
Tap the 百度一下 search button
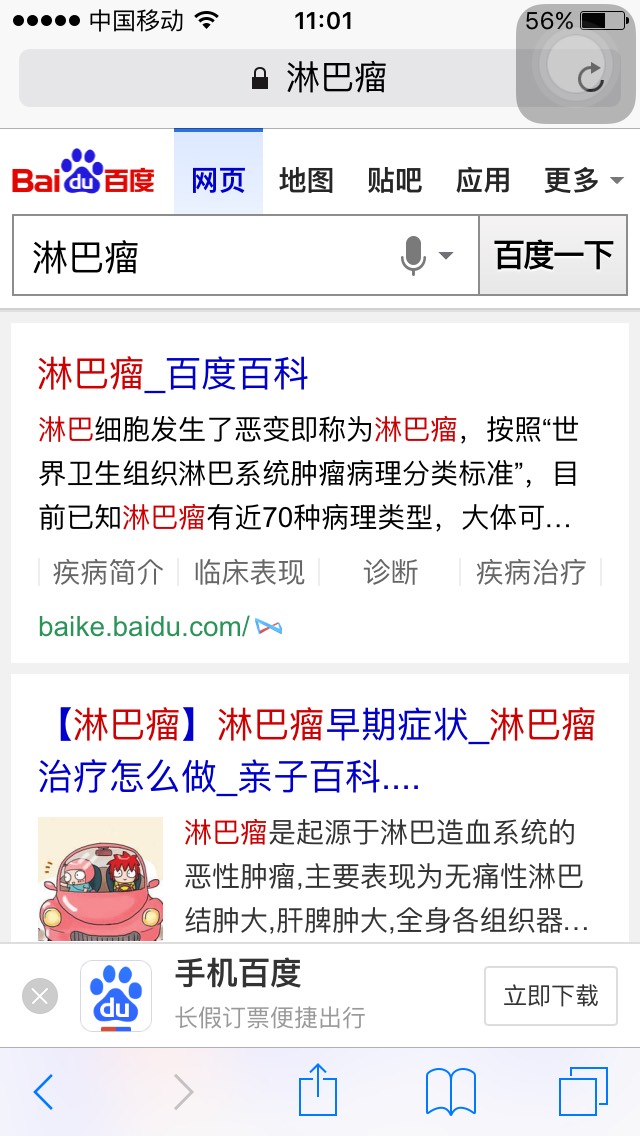click(x=553, y=256)
